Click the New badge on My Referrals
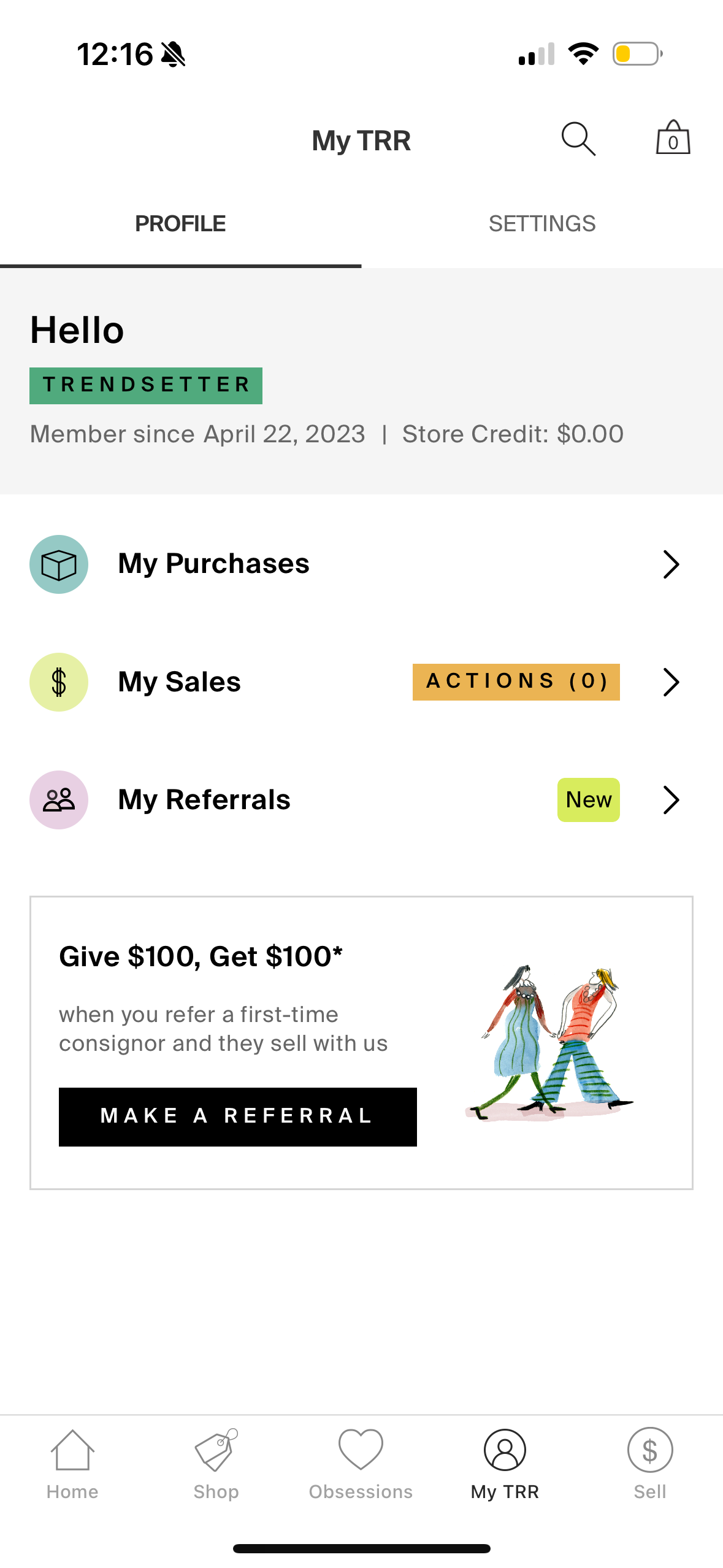Screen dimensions: 723x1568 (x=587, y=799)
